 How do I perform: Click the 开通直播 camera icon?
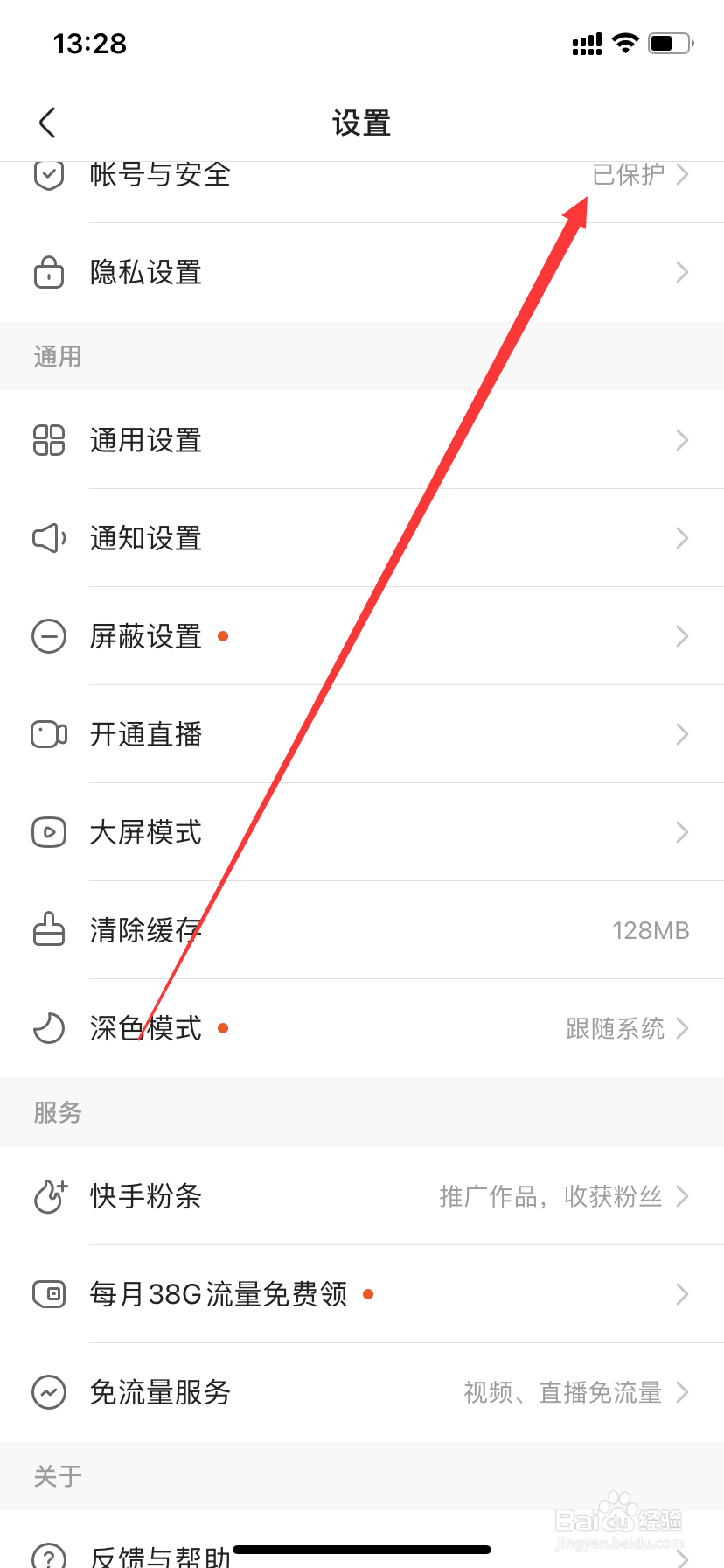tap(50, 734)
